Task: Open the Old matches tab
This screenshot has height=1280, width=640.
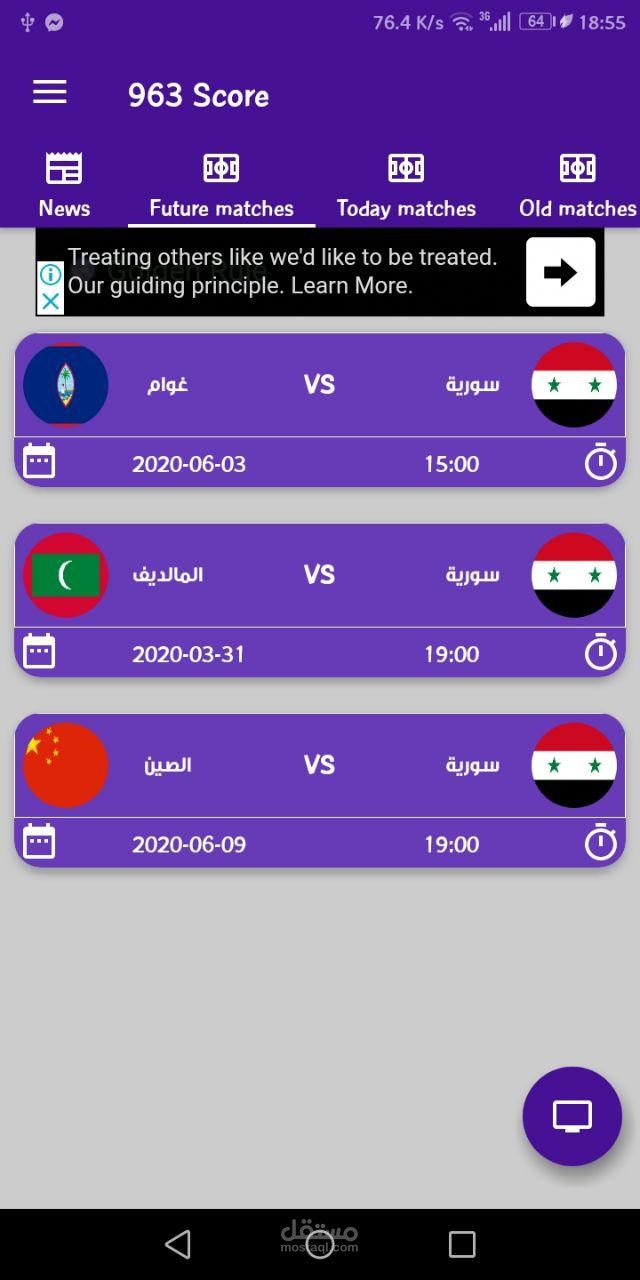Action: (x=577, y=186)
